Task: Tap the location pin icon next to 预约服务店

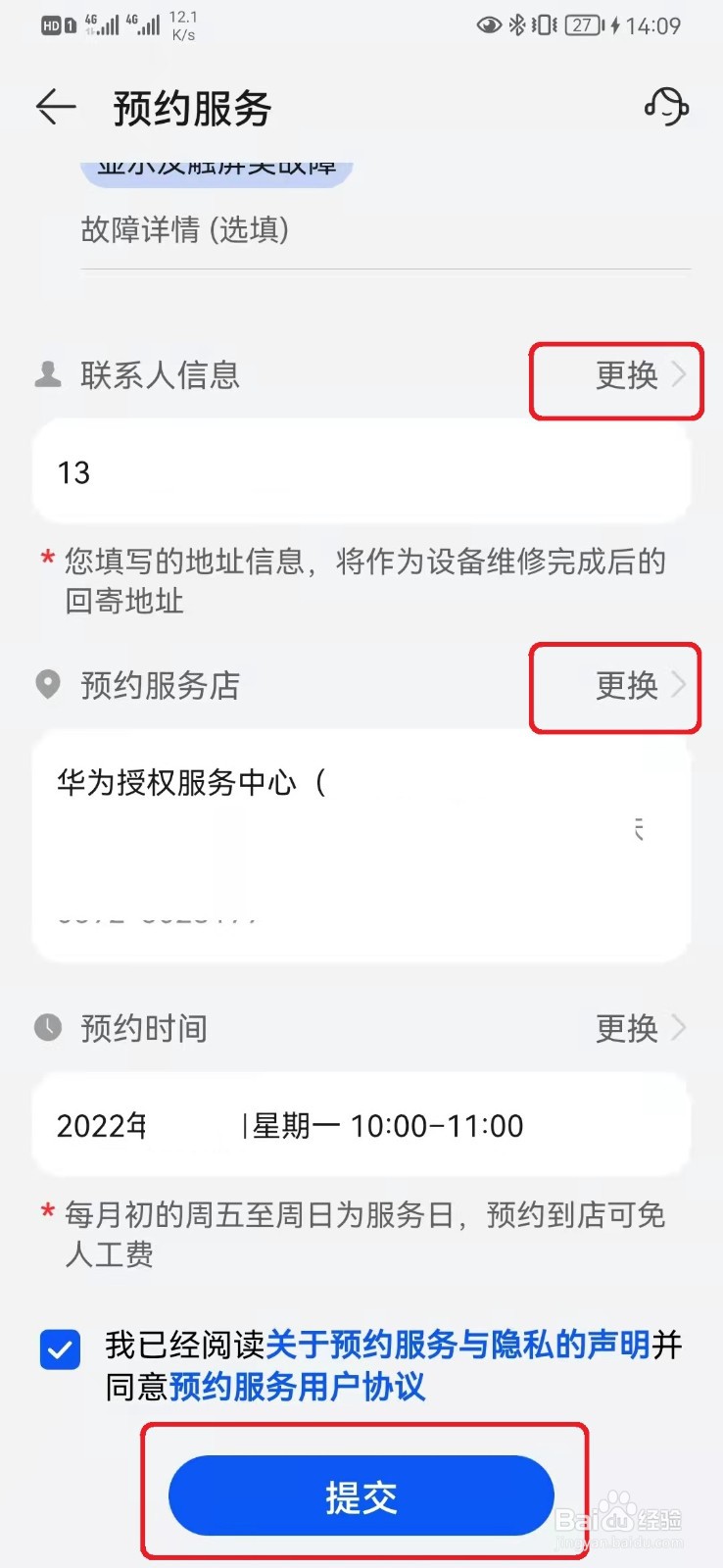Action: click(46, 685)
